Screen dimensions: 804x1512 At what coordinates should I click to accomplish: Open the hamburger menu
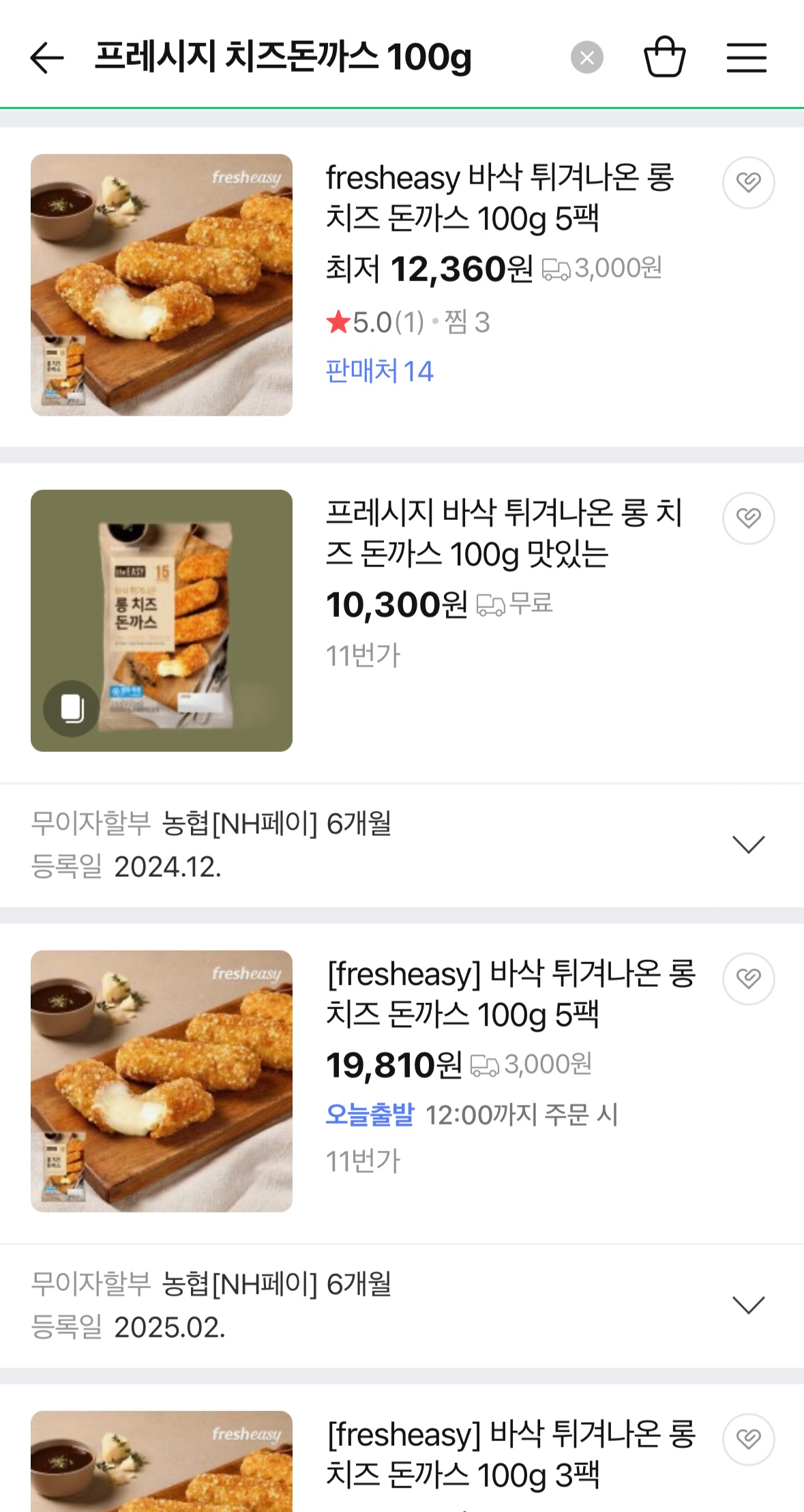[746, 57]
